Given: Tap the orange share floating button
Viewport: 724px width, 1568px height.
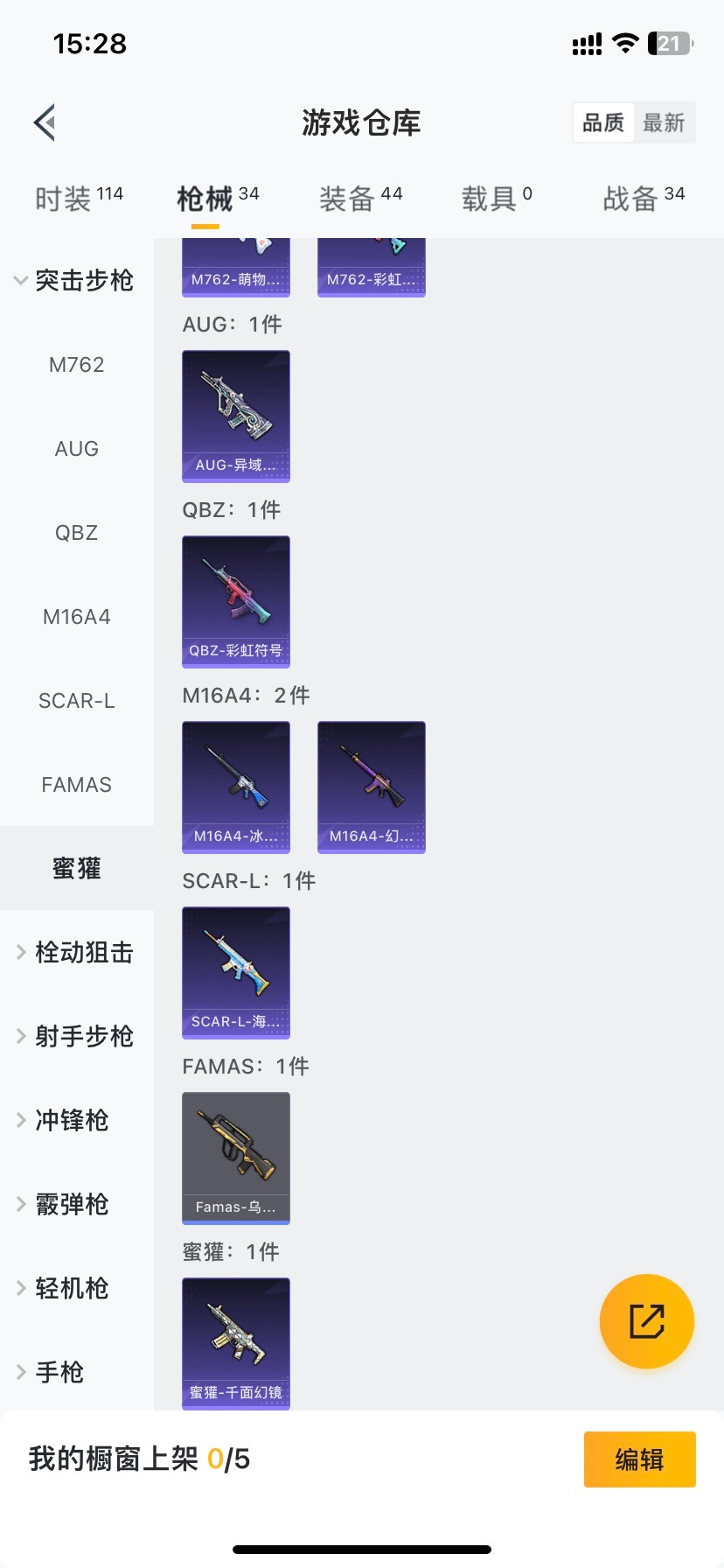Looking at the screenshot, I should pyautogui.click(x=647, y=1321).
